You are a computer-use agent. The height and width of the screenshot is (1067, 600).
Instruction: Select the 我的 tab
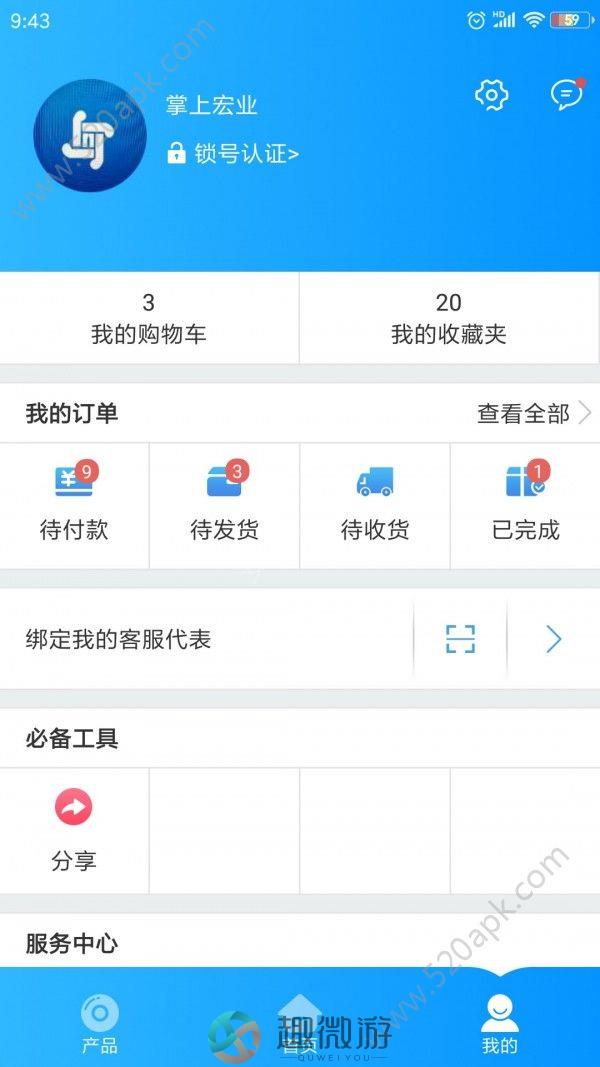[500, 1023]
